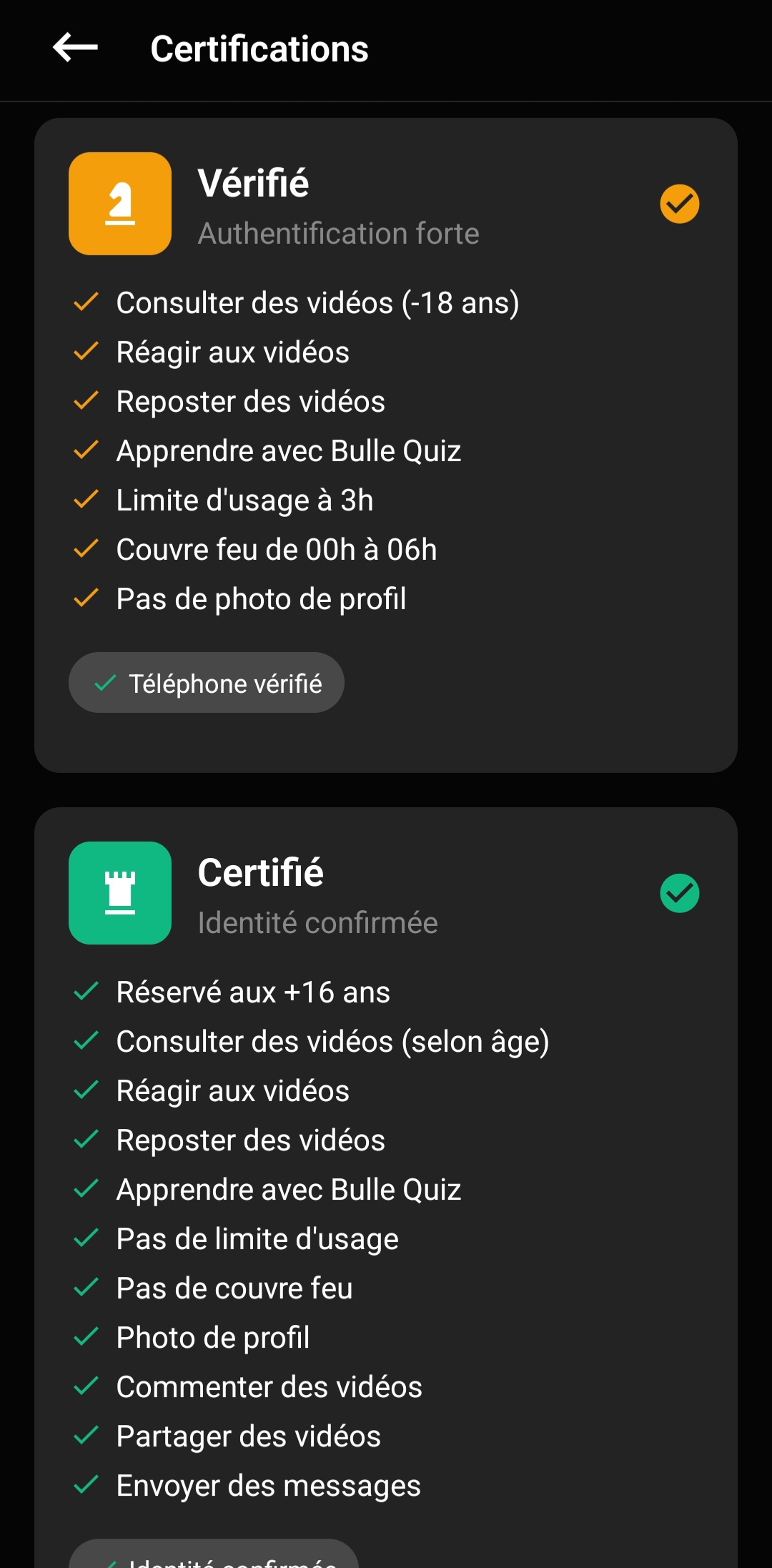Screen dimensions: 772x1568
Task: Tap the Téléphone vérifié button
Action: (x=206, y=682)
